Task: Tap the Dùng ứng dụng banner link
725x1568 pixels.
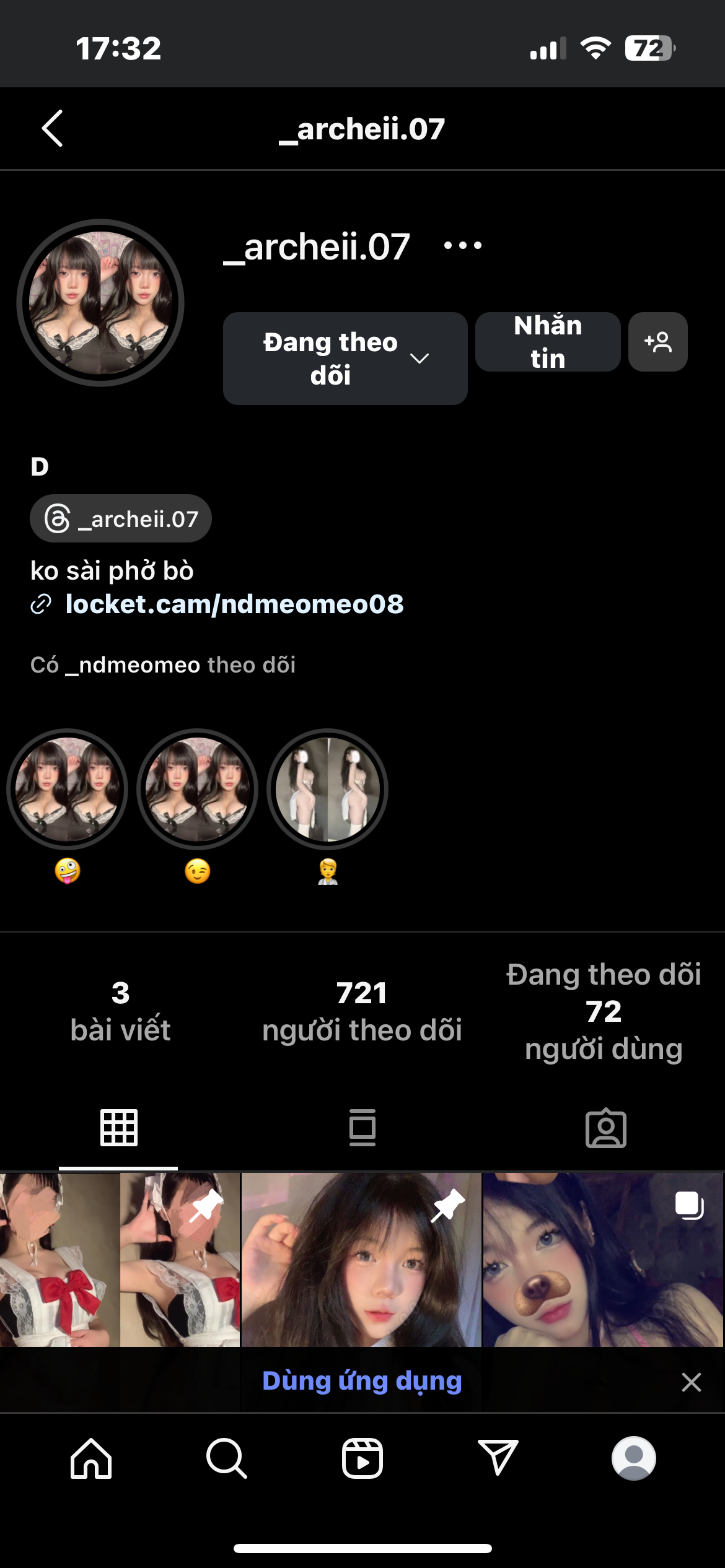Action: tap(362, 1382)
